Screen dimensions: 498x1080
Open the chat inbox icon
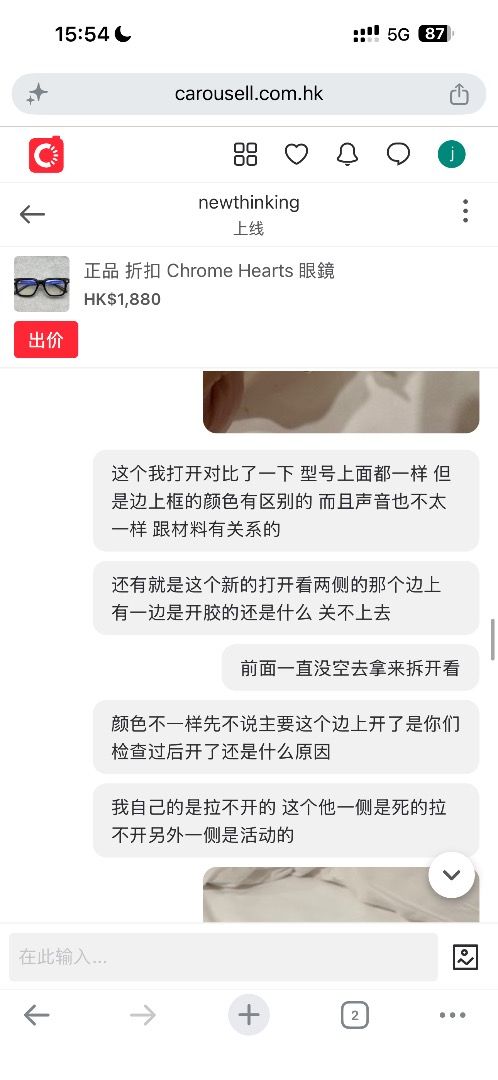pyautogui.click(x=398, y=154)
